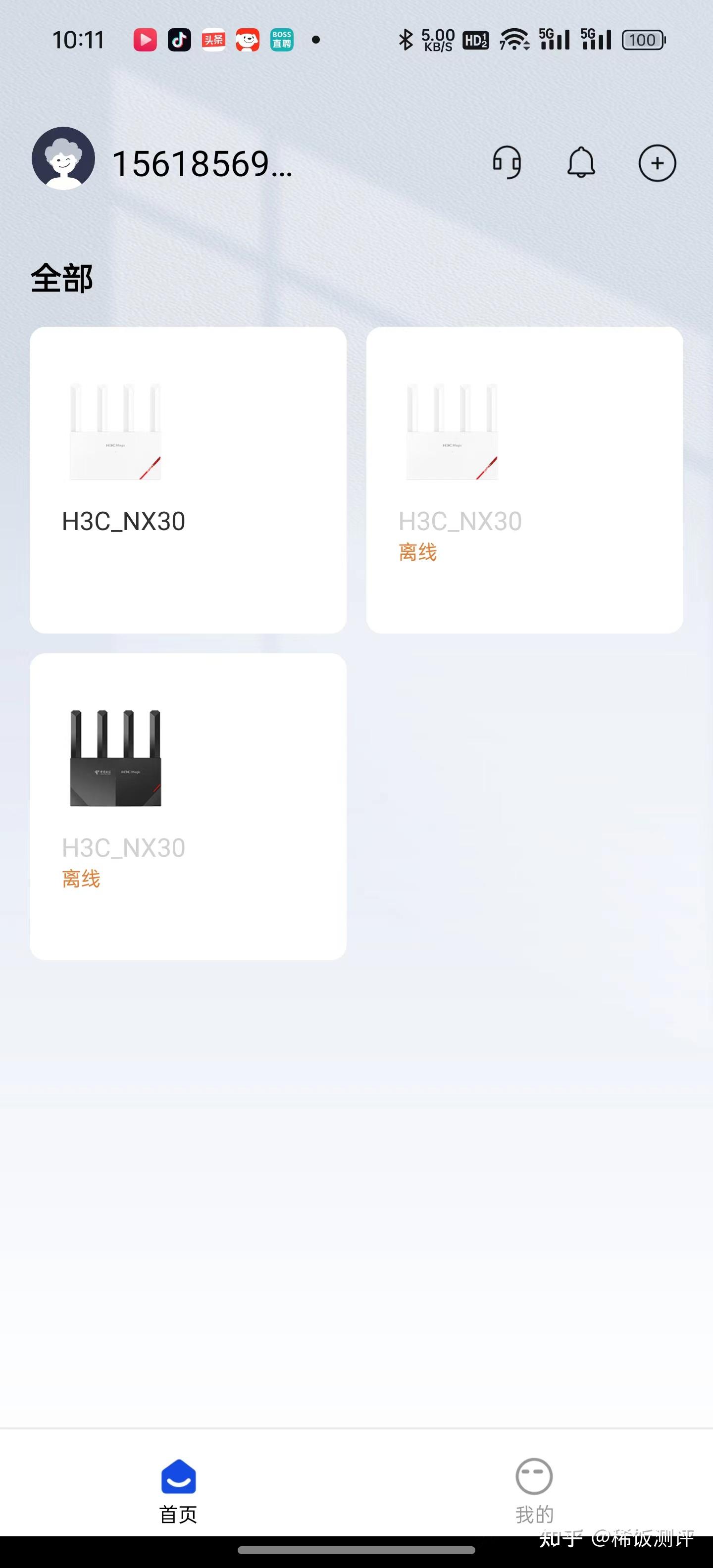This screenshot has height=1568, width=713.
Task: Tap the black router image on the offline card
Action: (x=116, y=761)
